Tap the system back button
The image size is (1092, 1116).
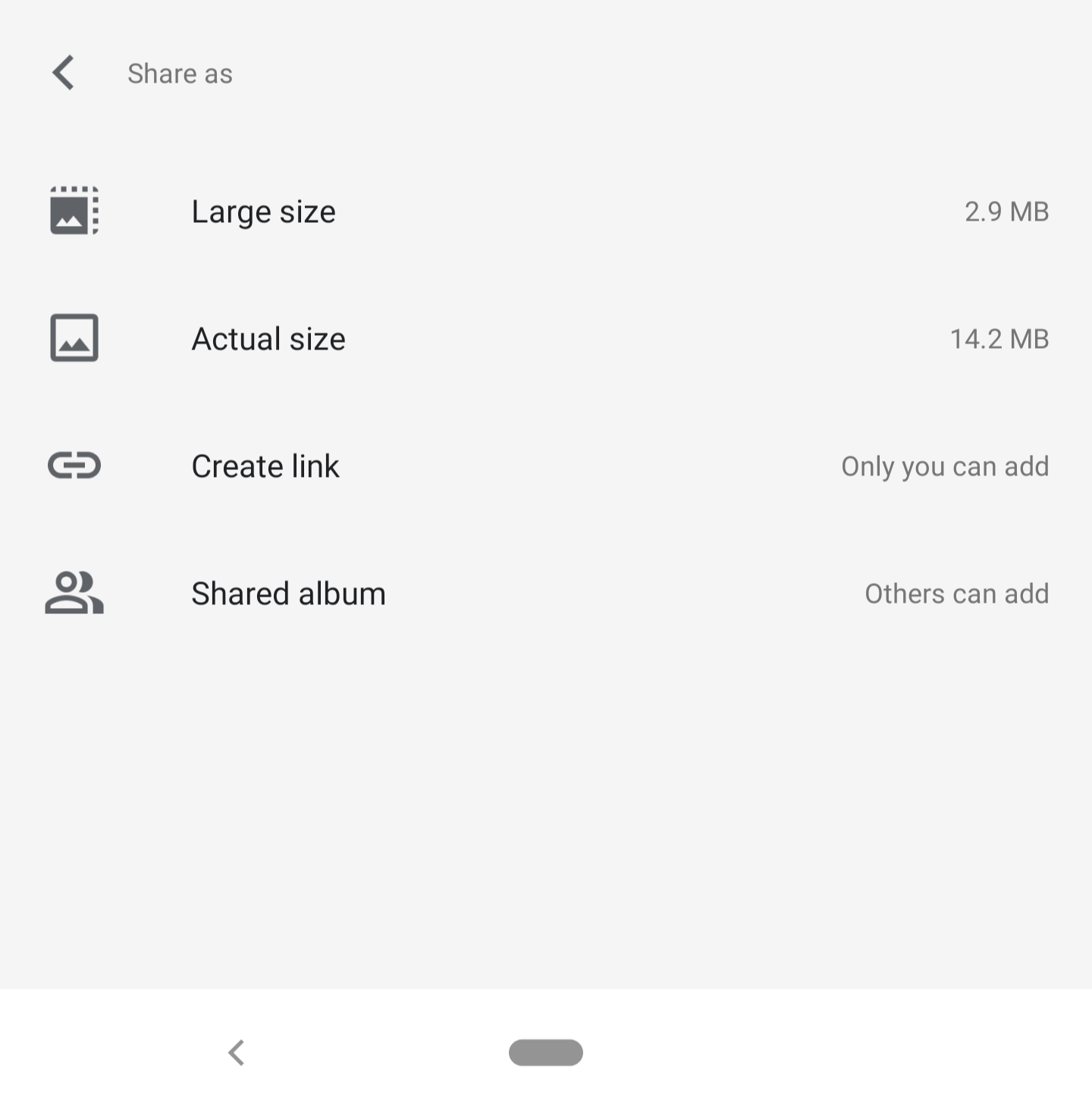click(x=237, y=1052)
